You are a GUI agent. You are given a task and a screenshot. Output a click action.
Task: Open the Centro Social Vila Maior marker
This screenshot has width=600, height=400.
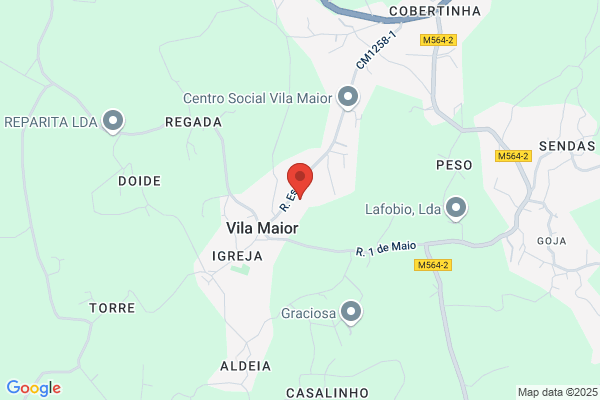(348, 97)
